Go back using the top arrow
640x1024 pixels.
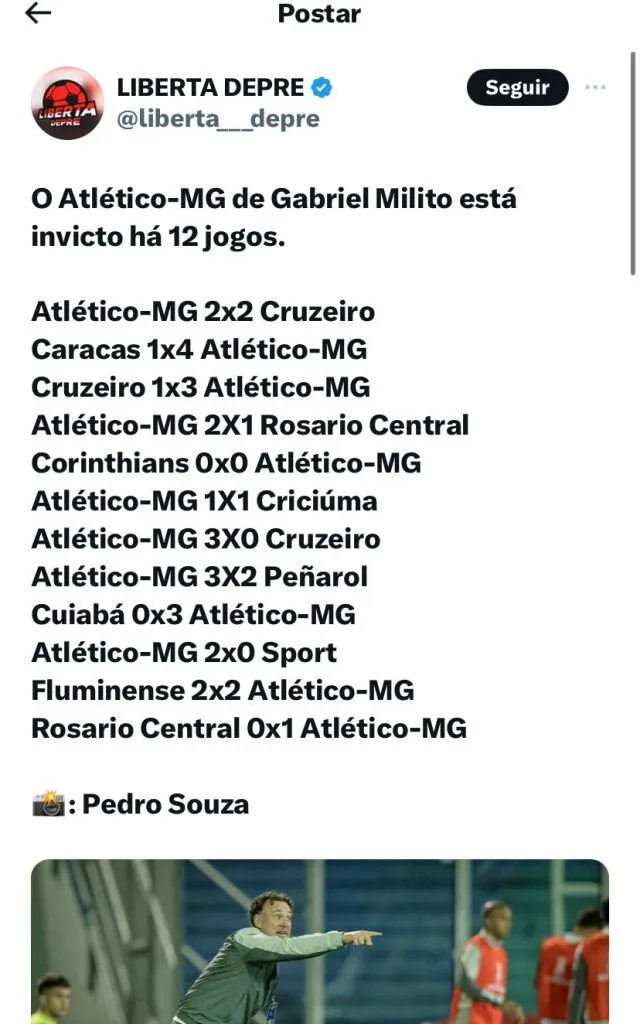coord(38,14)
